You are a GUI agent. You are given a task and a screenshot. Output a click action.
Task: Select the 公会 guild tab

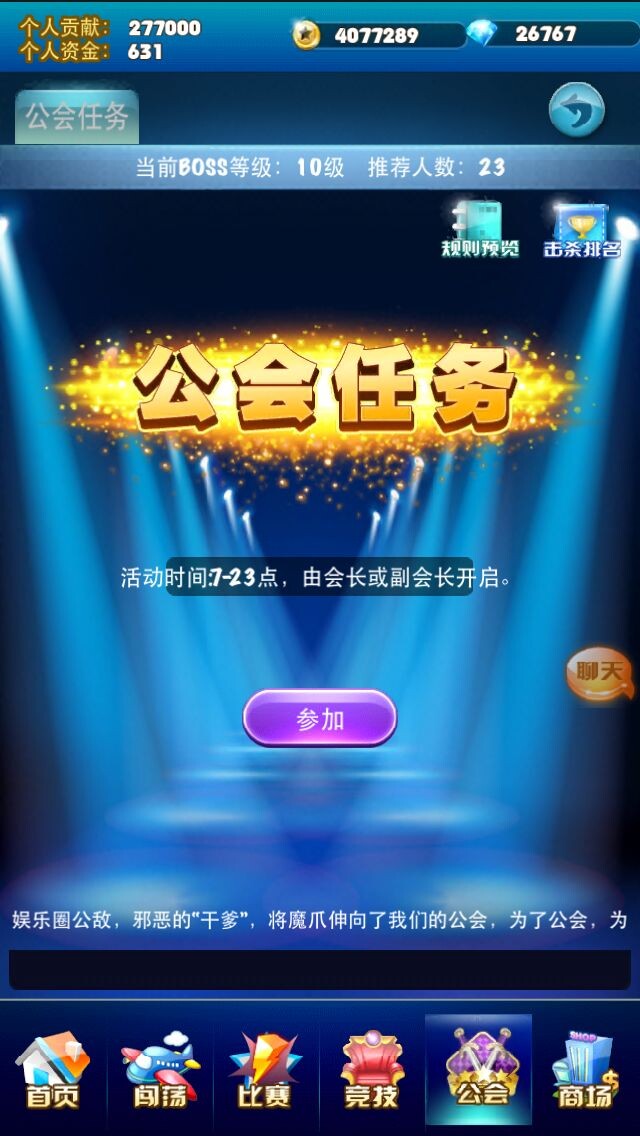479,1070
